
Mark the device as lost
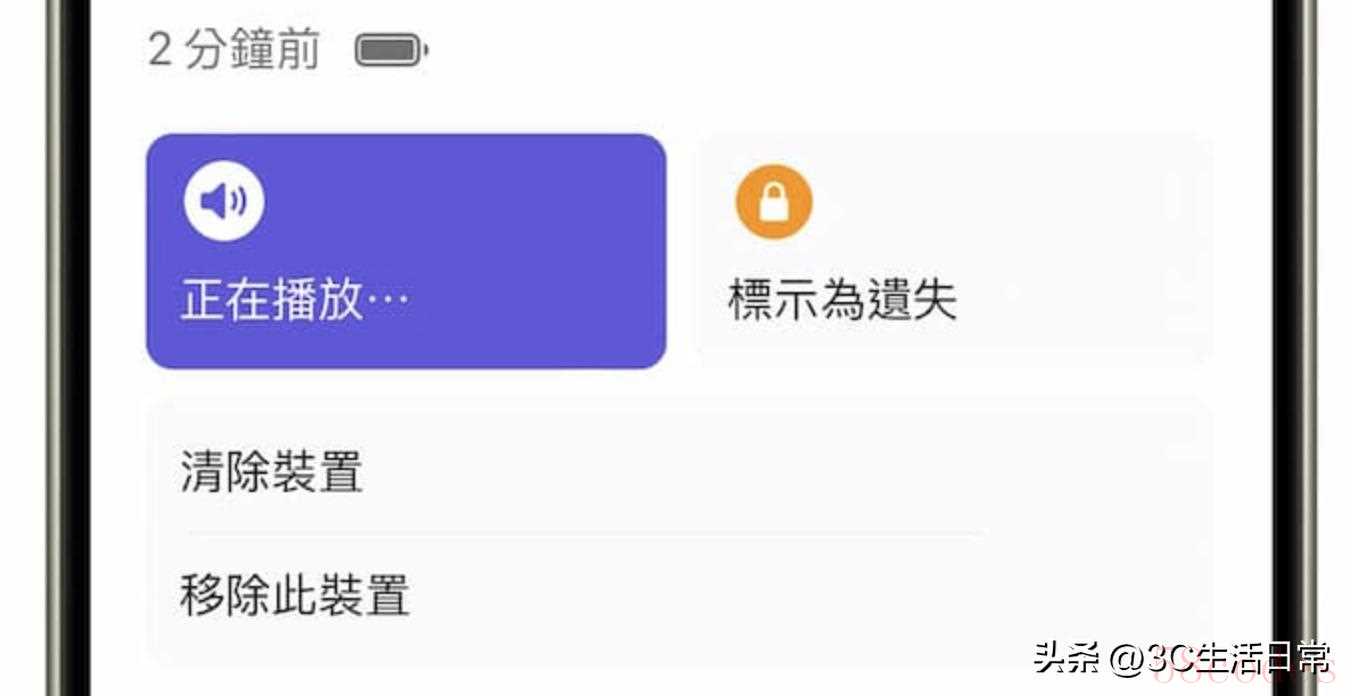point(952,251)
